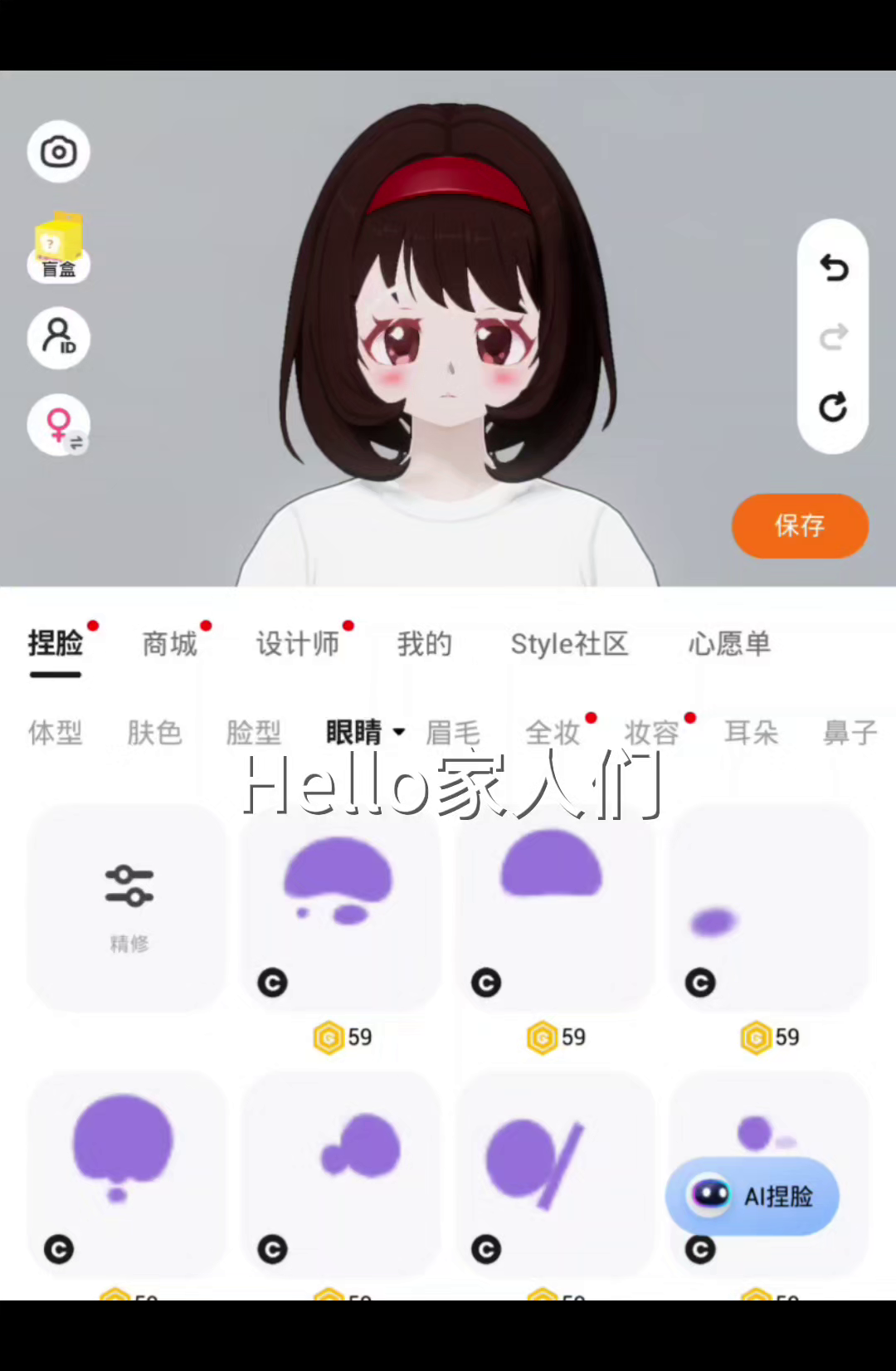Save the avatar with 保存

[x=800, y=525]
